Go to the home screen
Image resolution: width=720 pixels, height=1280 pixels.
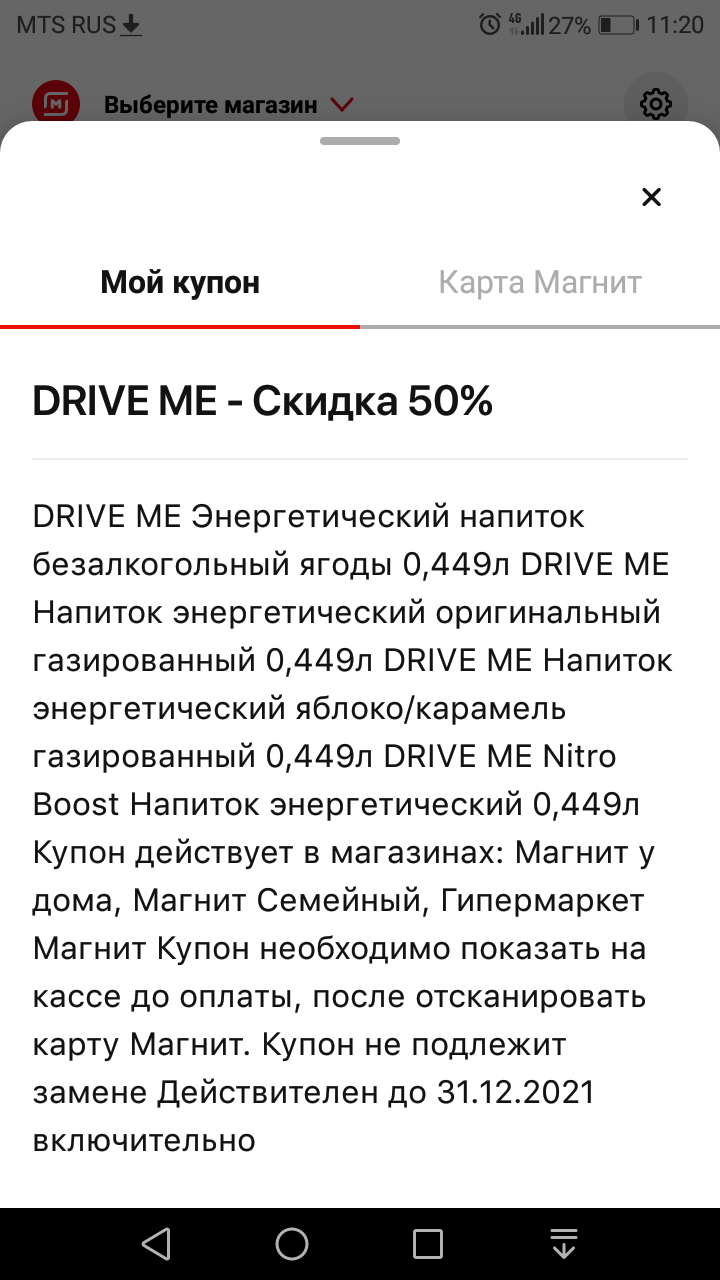pos(292,1244)
